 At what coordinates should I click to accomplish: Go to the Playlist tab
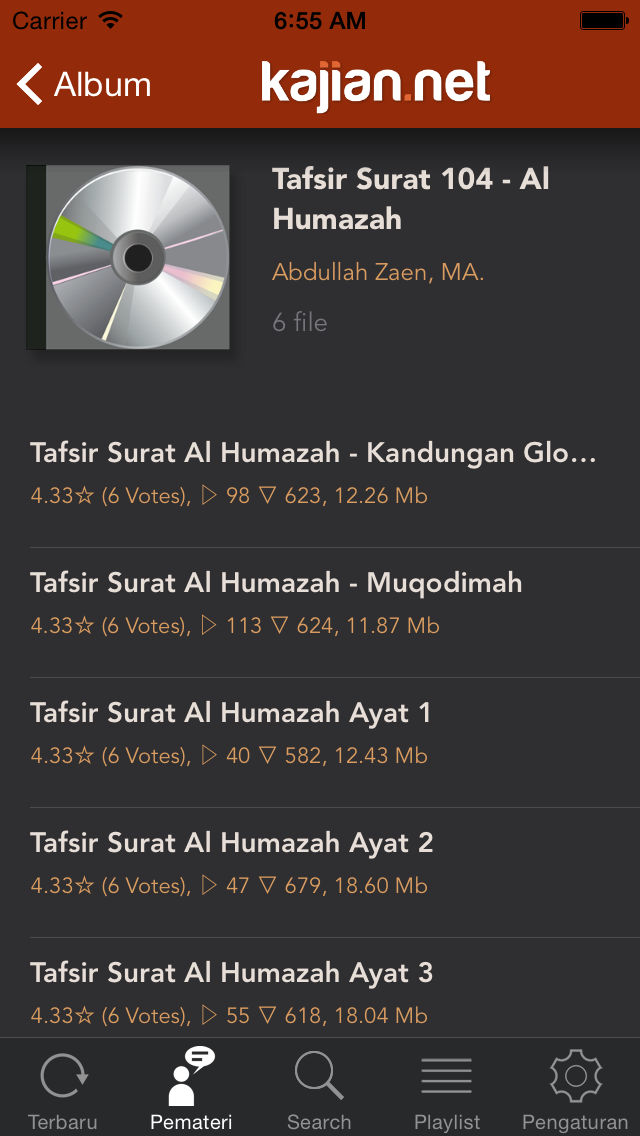point(447,1089)
